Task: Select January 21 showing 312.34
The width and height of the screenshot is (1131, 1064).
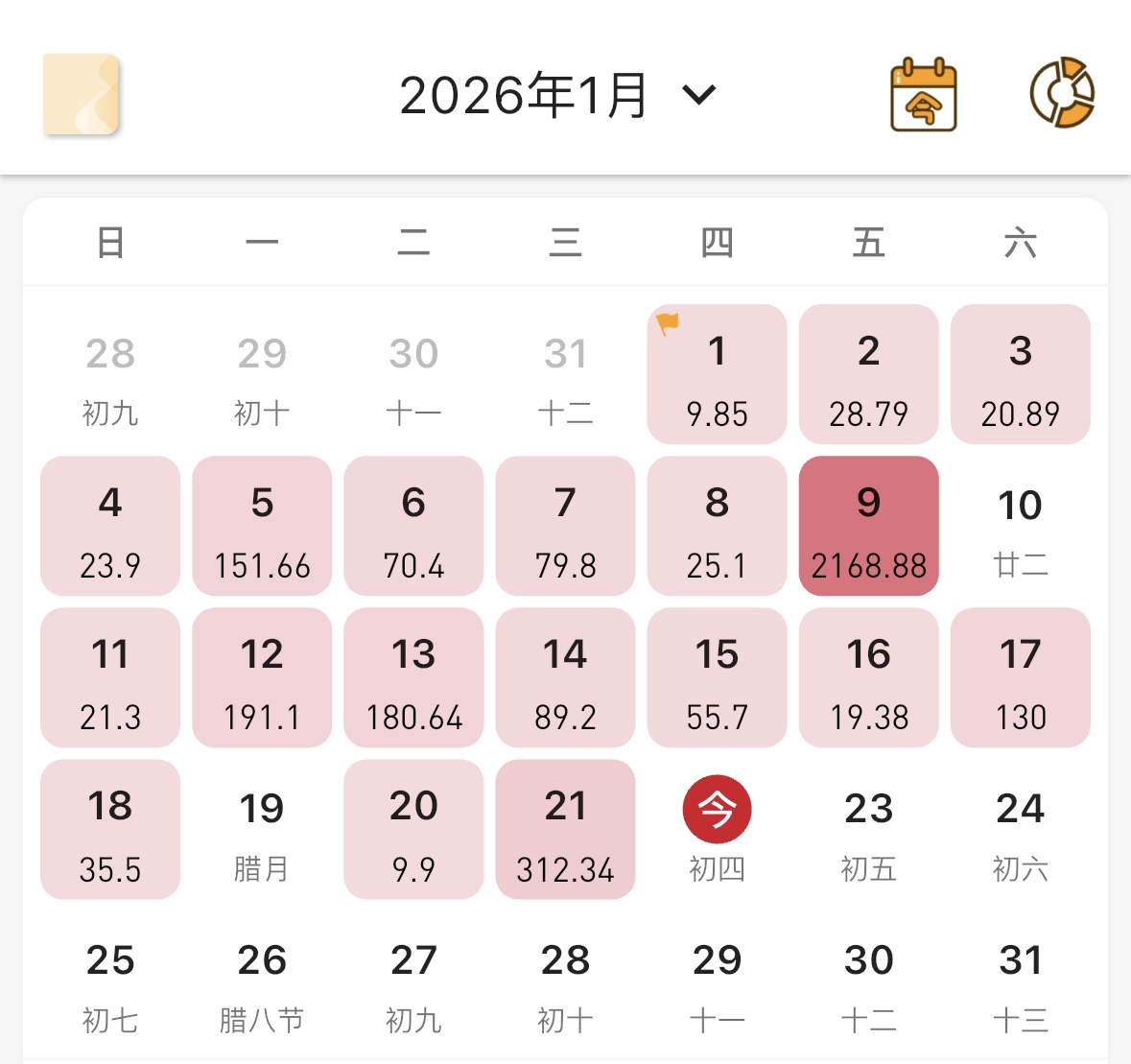Action: 565,830
